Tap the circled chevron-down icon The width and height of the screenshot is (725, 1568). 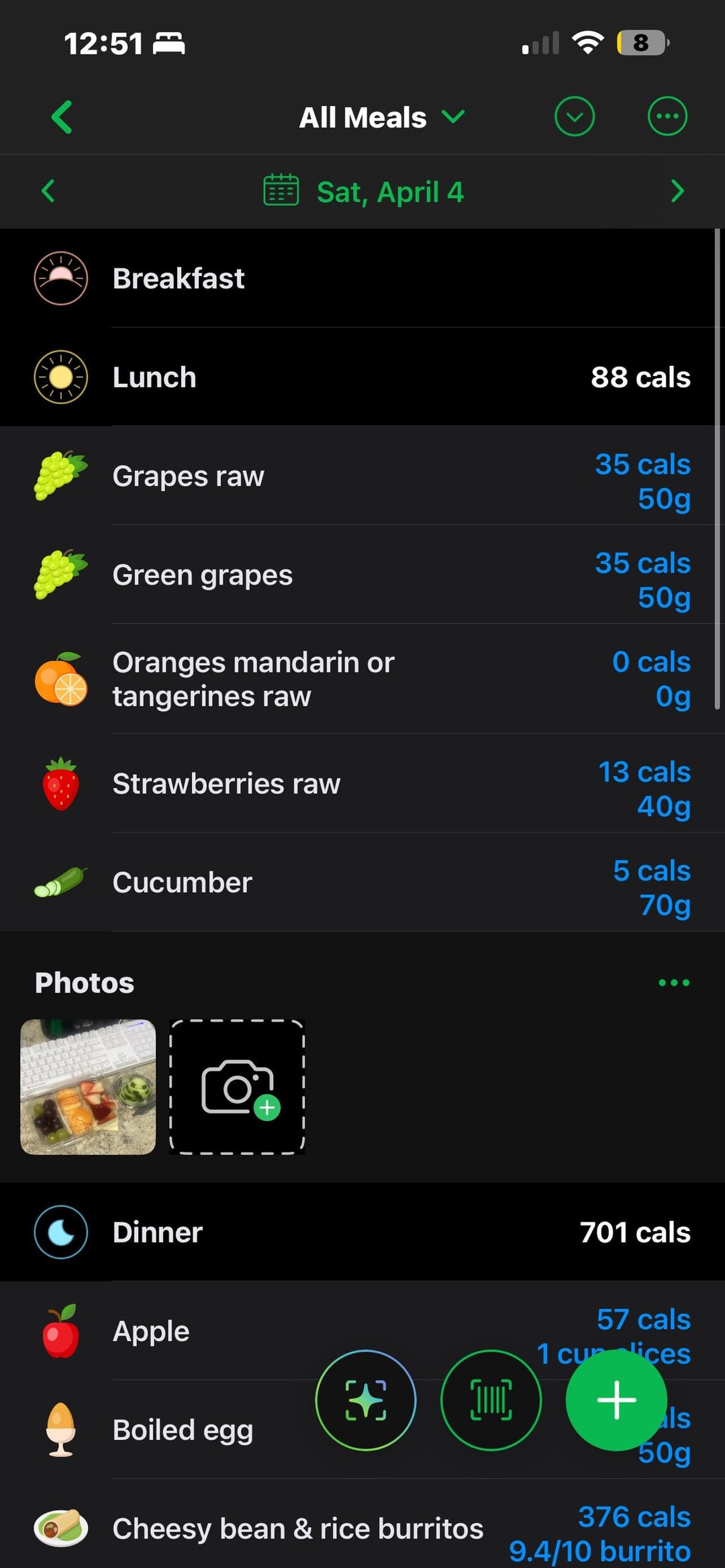(574, 117)
